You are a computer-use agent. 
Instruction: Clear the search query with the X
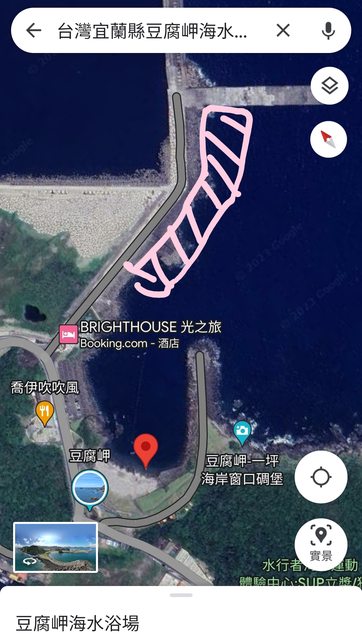(x=283, y=30)
